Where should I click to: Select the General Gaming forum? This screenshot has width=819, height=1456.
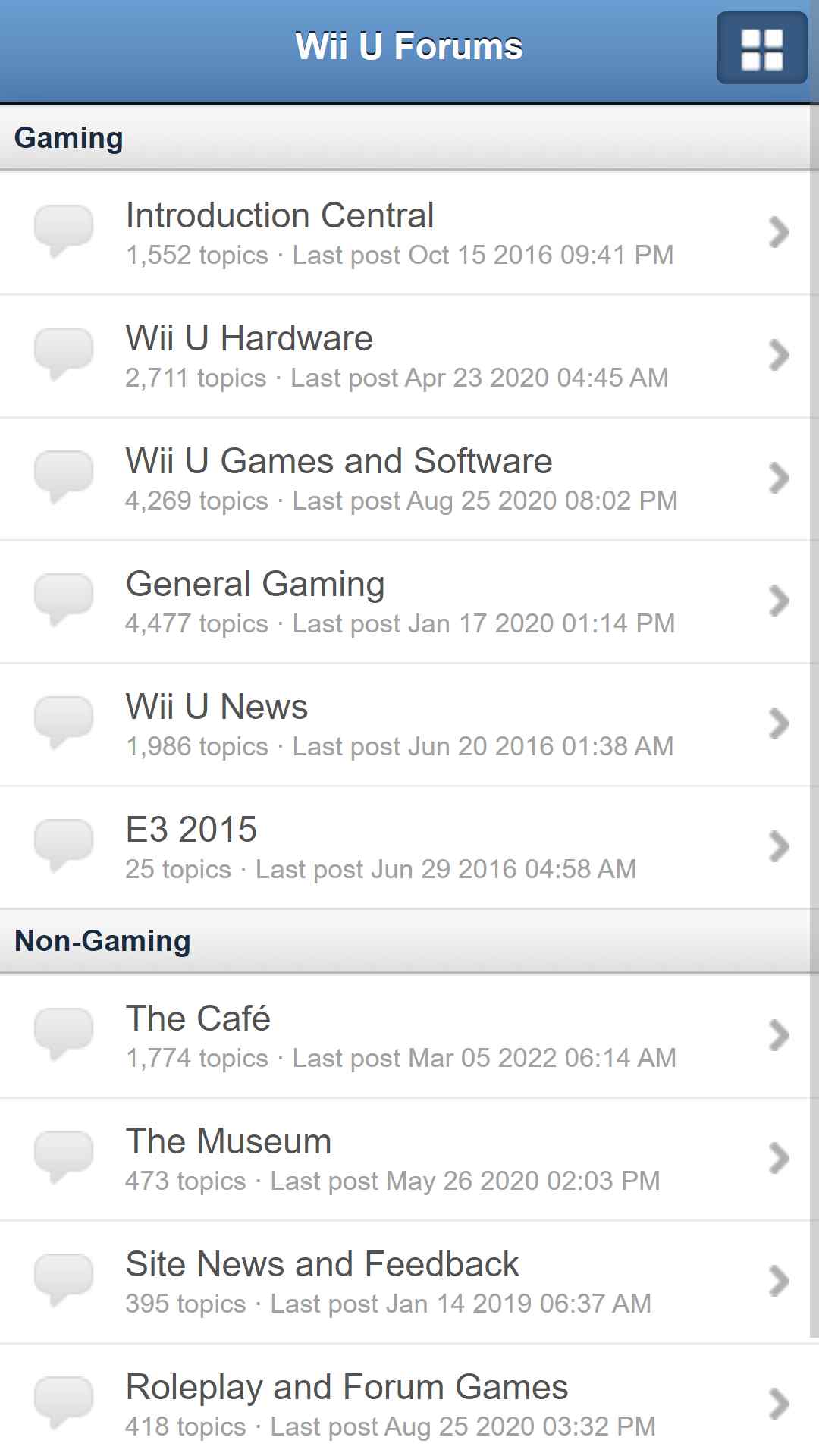[405, 602]
